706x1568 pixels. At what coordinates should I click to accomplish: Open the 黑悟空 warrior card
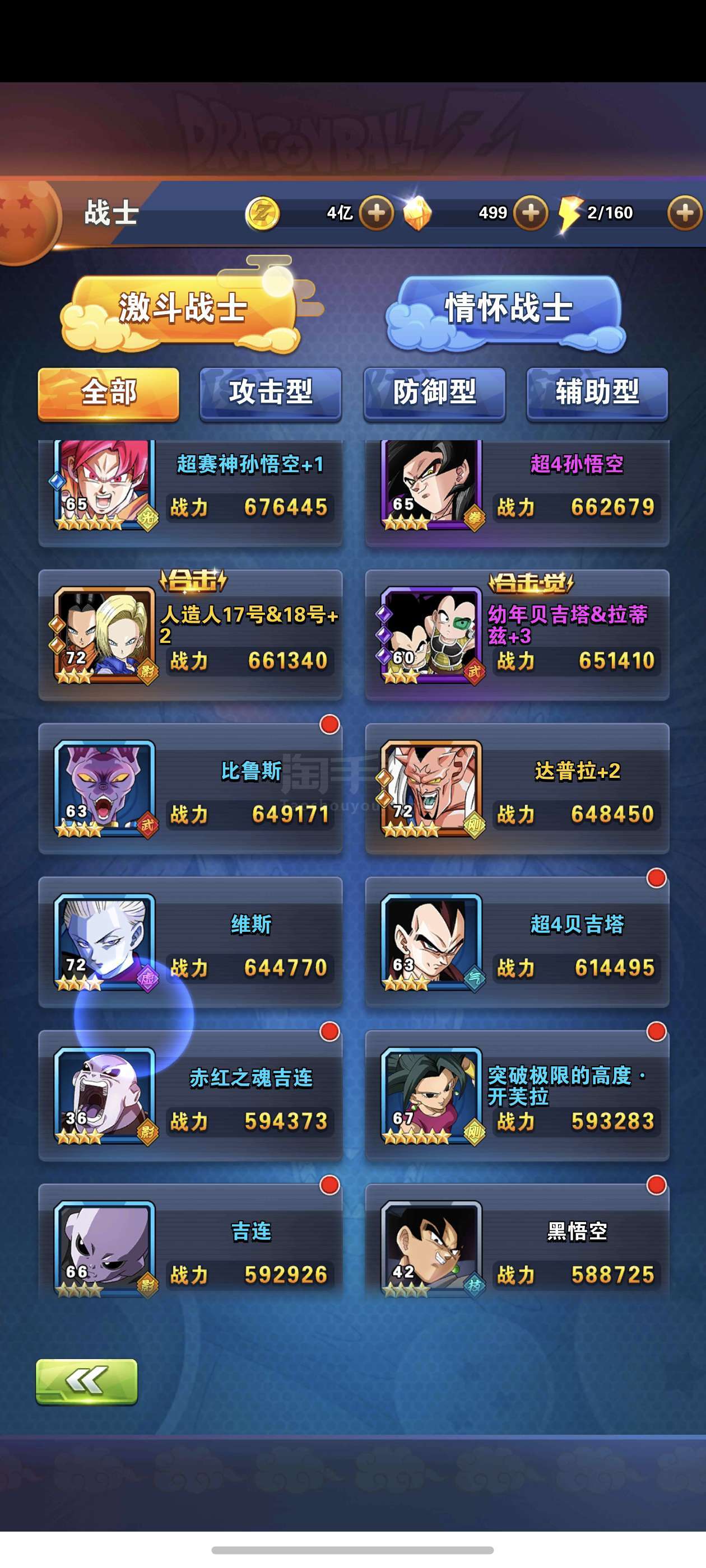pos(517,1242)
